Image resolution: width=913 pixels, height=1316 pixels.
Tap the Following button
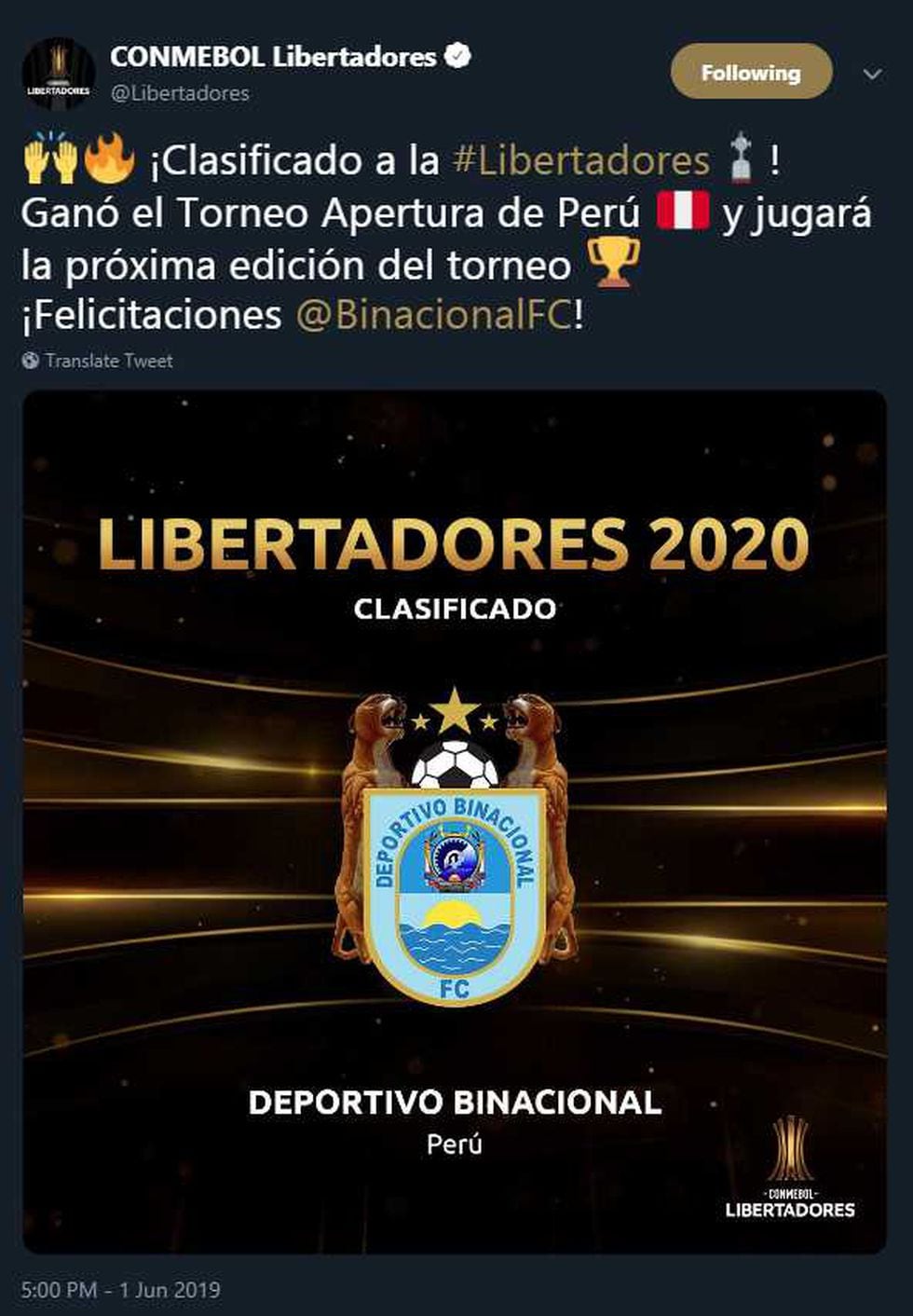click(750, 72)
